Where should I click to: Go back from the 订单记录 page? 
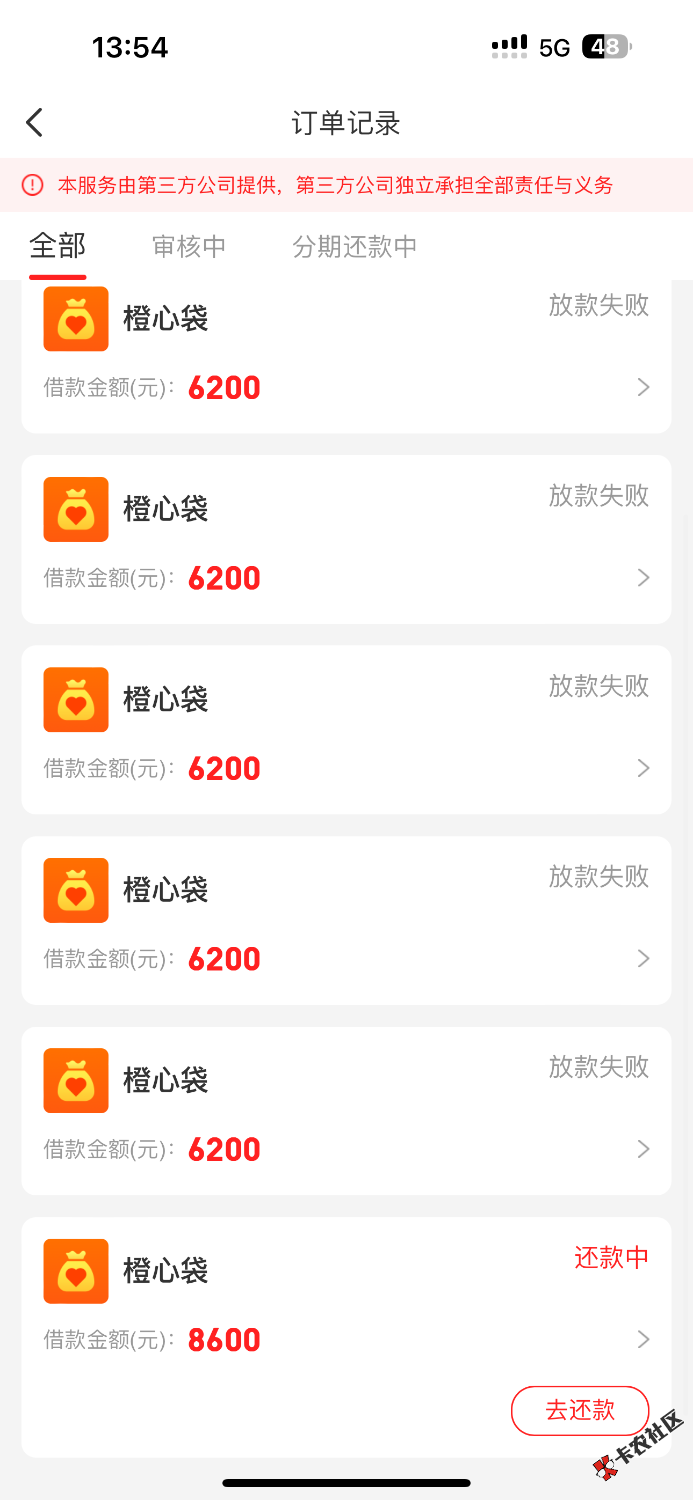tap(35, 123)
